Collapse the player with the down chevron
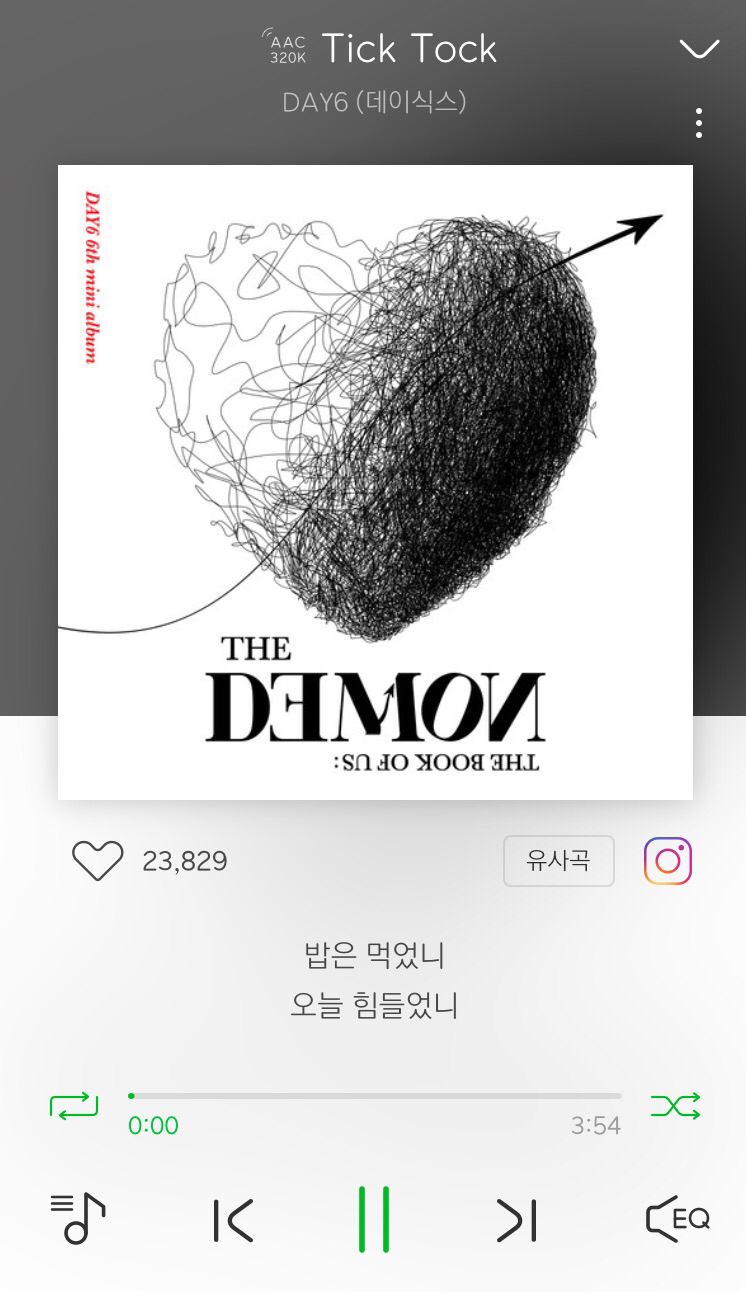 (x=698, y=49)
